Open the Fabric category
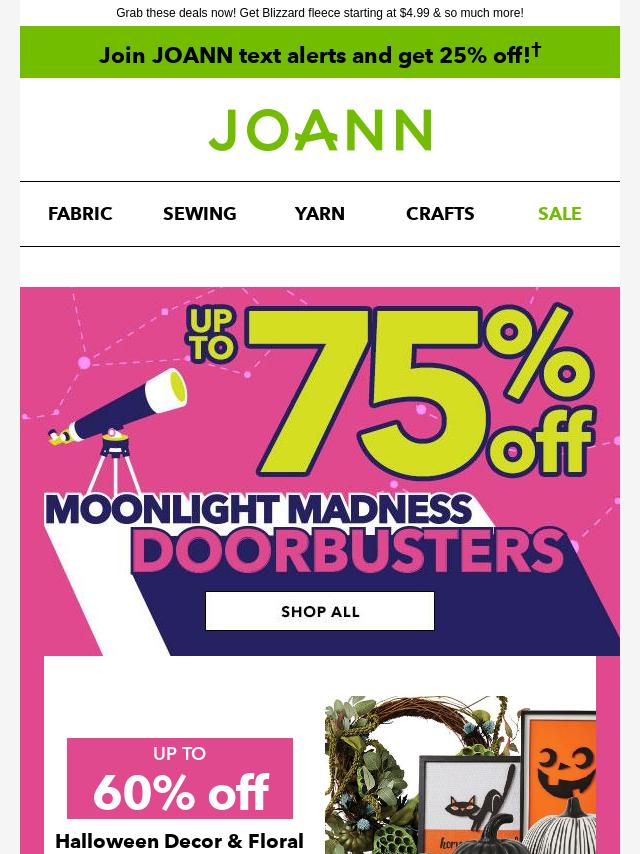This screenshot has width=640, height=854. pyautogui.click(x=80, y=214)
